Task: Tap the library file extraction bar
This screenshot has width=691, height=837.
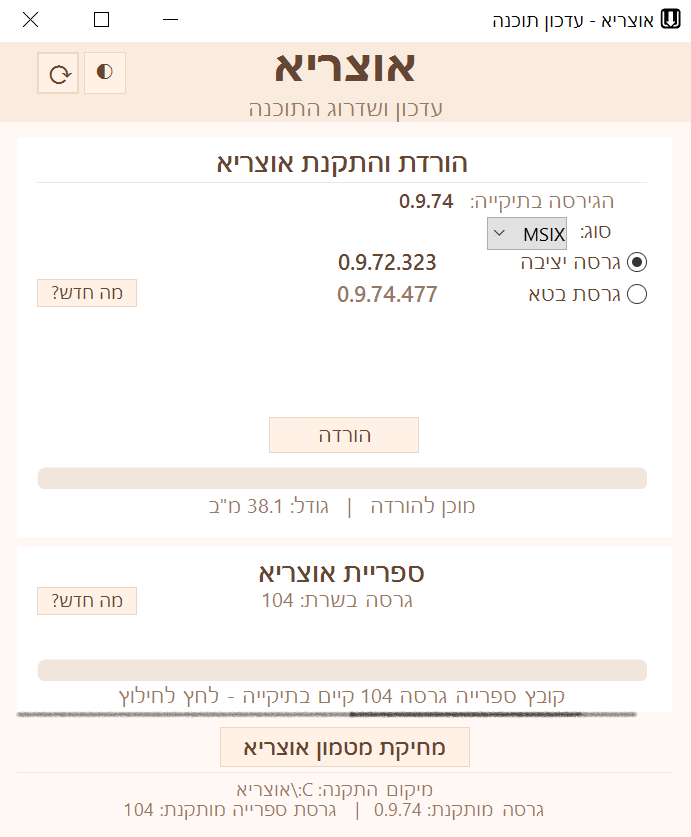Action: pos(342,670)
